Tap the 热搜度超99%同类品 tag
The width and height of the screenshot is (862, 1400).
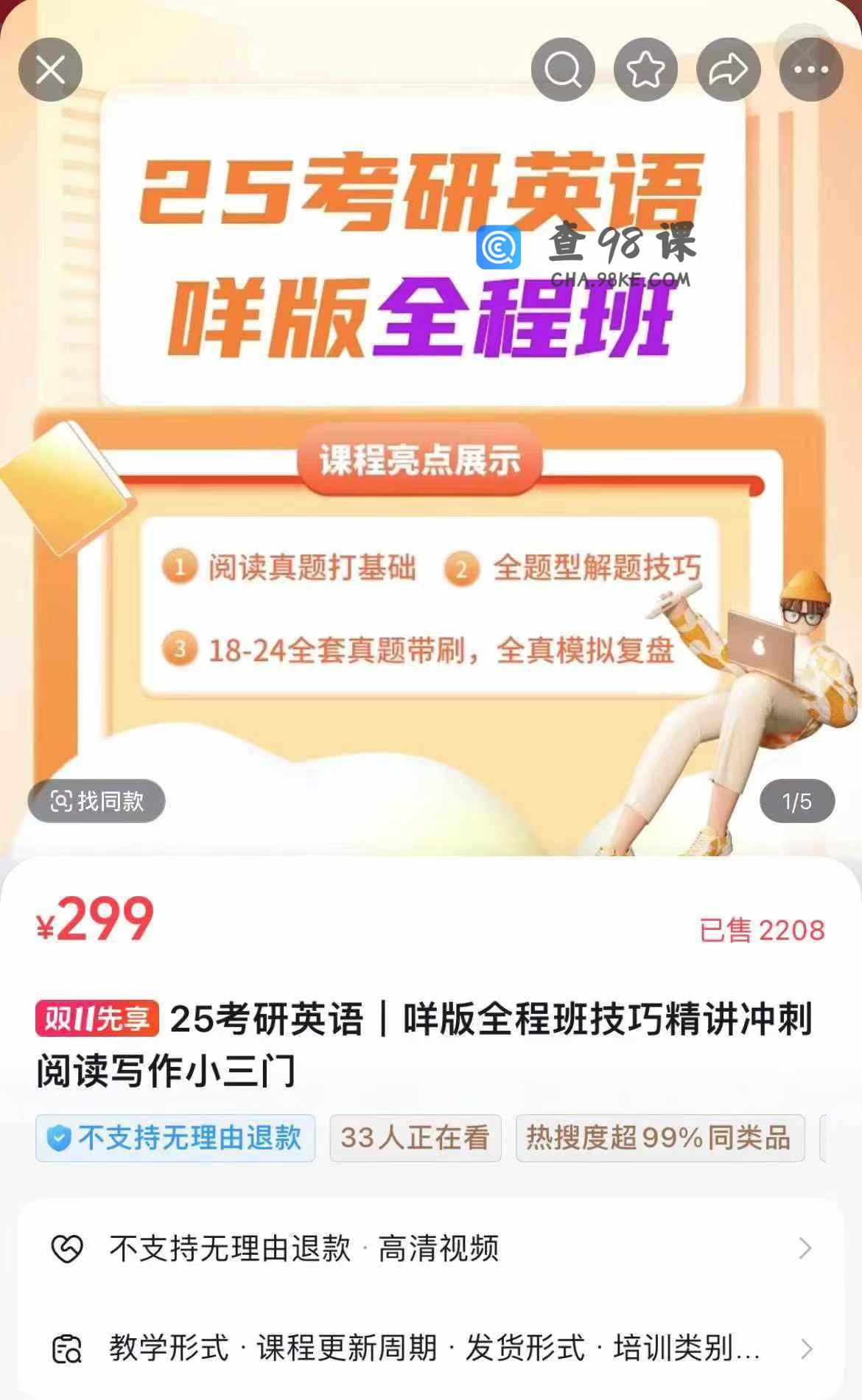[659, 1138]
